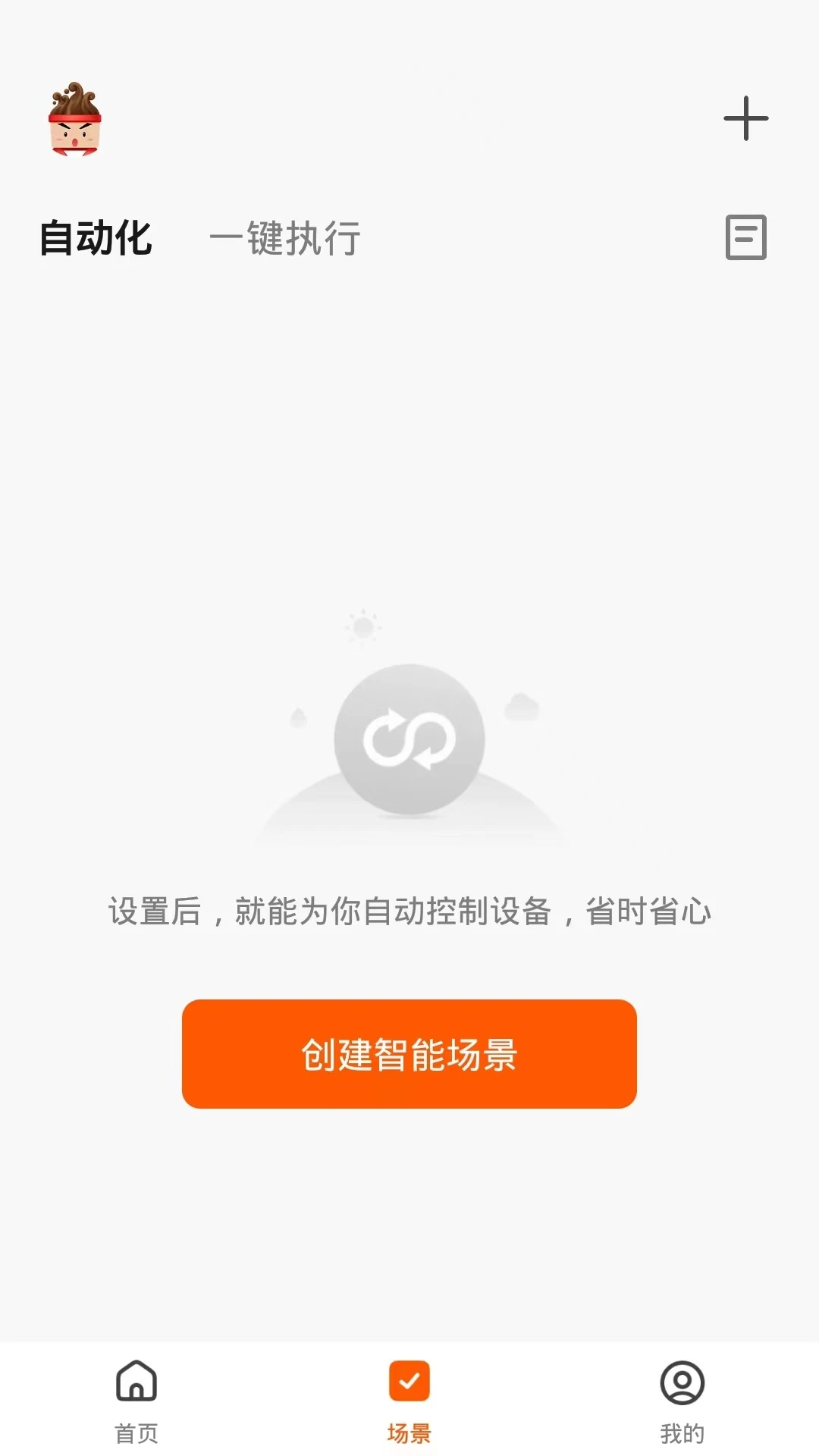Tap the 场景 label in bottom navigation

point(409,1433)
